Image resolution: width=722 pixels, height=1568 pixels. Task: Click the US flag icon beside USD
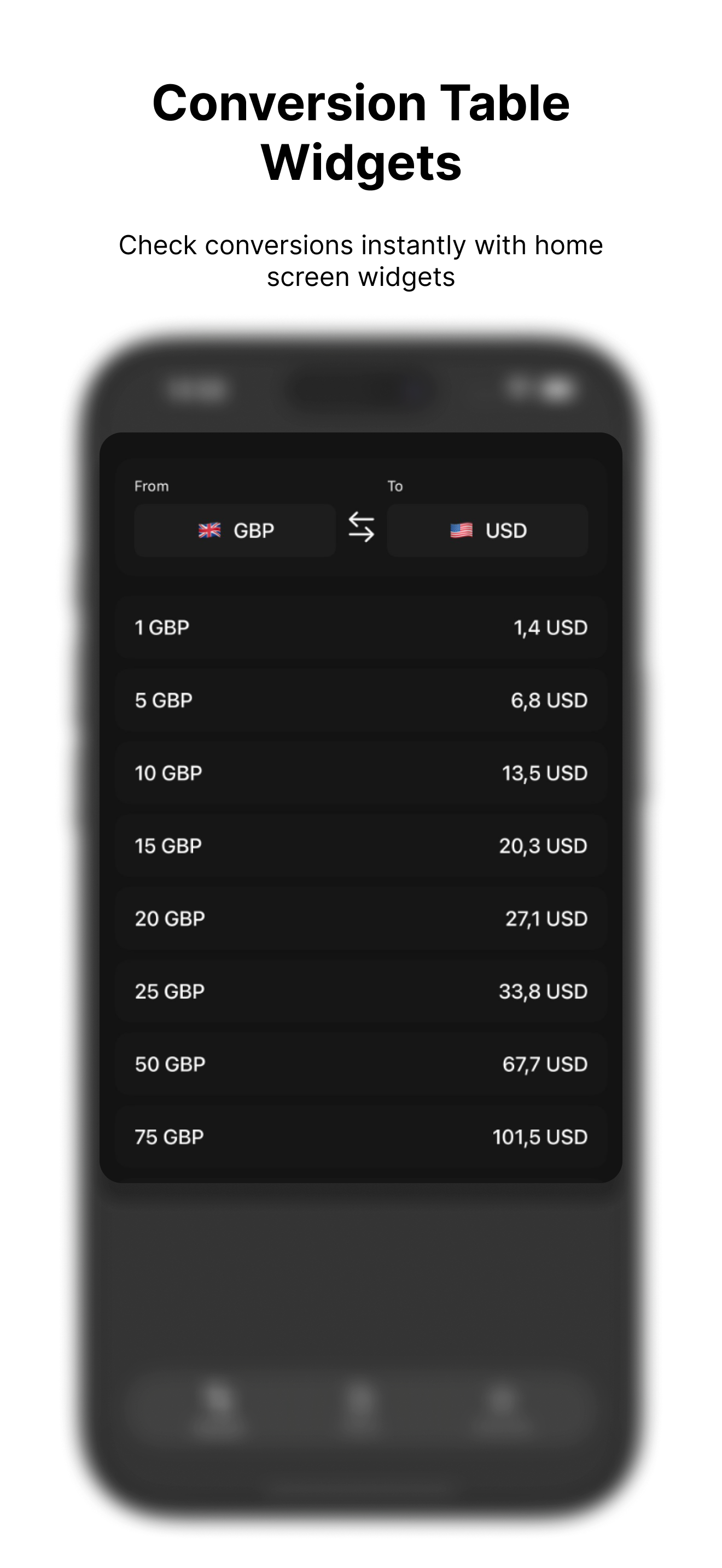pyautogui.click(x=461, y=530)
